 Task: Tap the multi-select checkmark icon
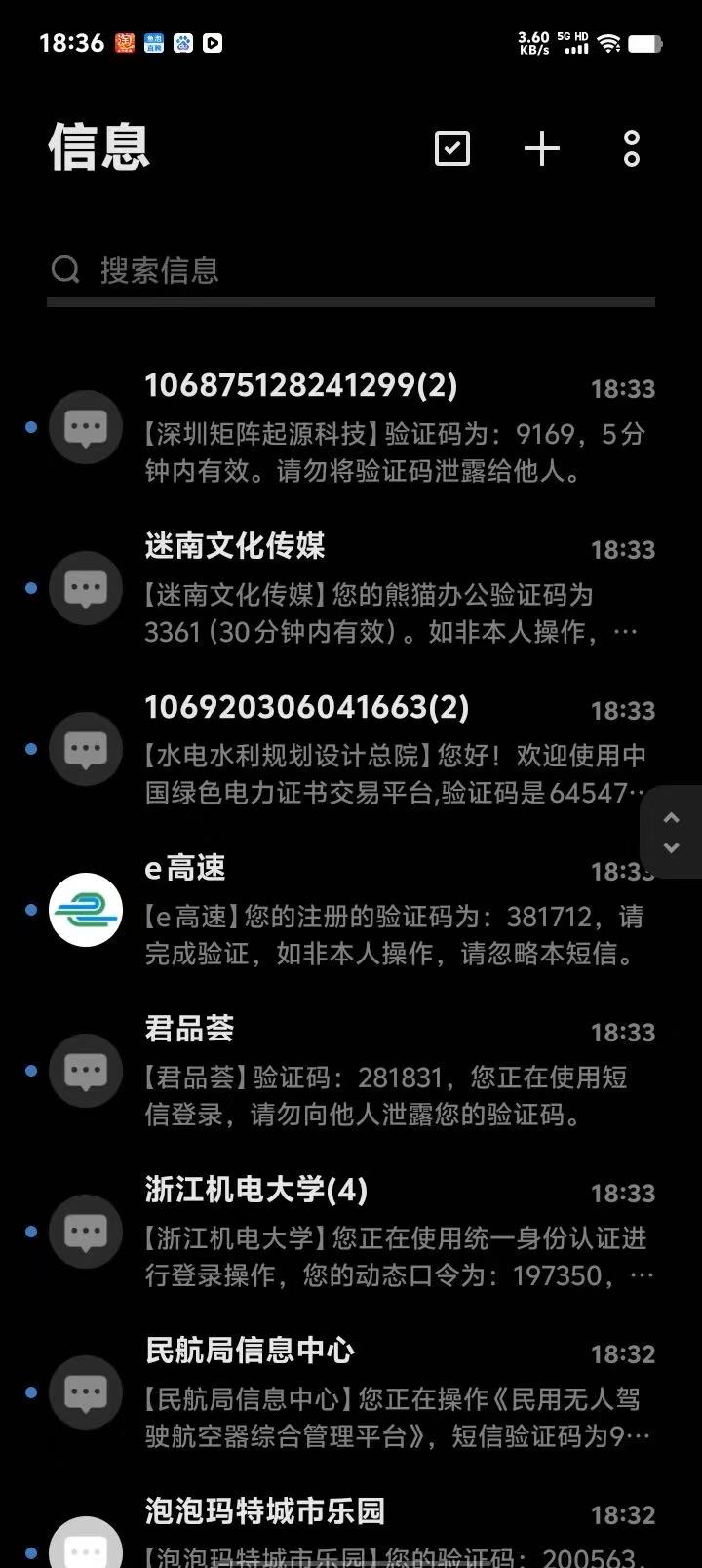451,148
